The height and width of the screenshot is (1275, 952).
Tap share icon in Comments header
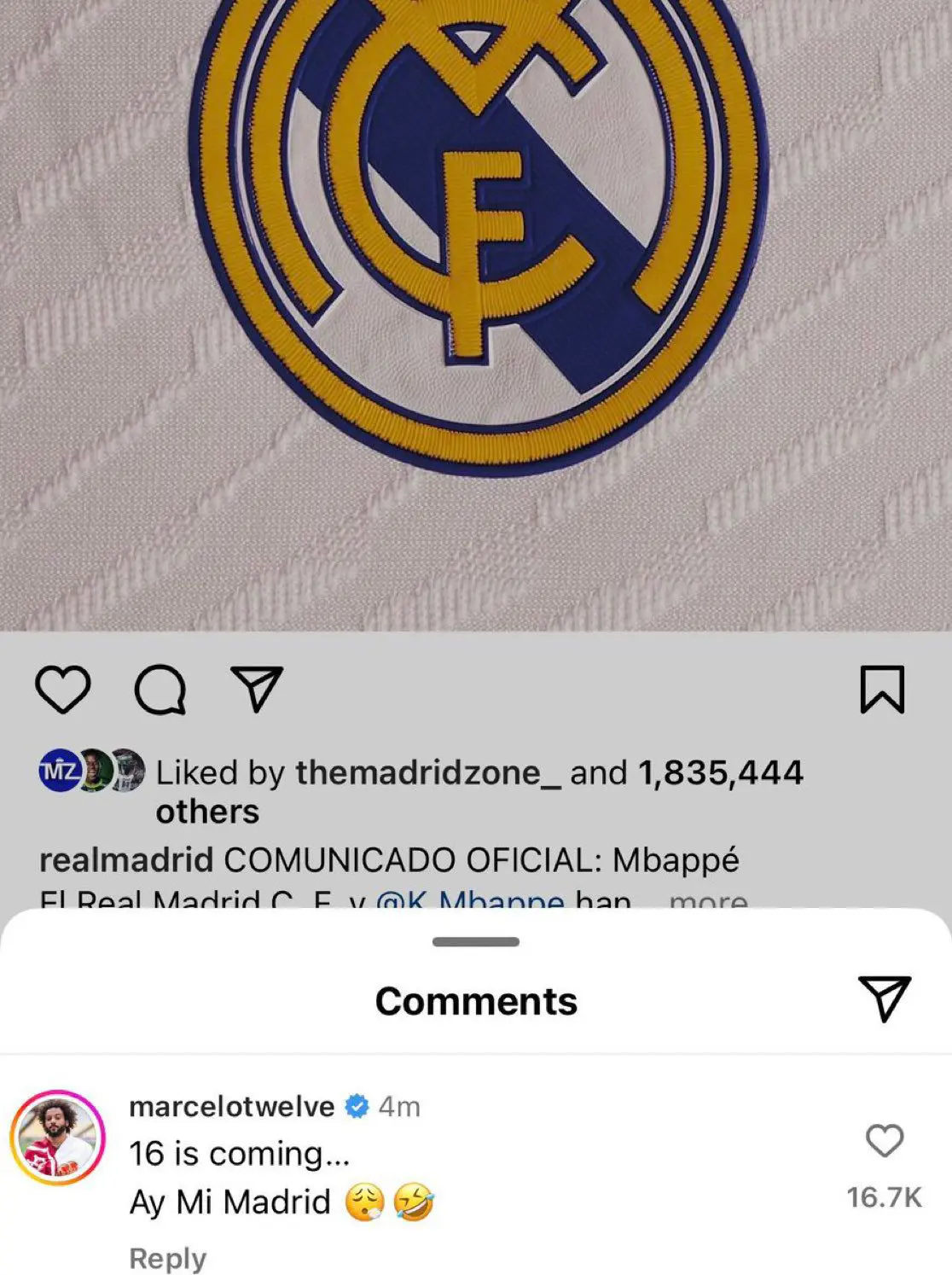[884, 998]
